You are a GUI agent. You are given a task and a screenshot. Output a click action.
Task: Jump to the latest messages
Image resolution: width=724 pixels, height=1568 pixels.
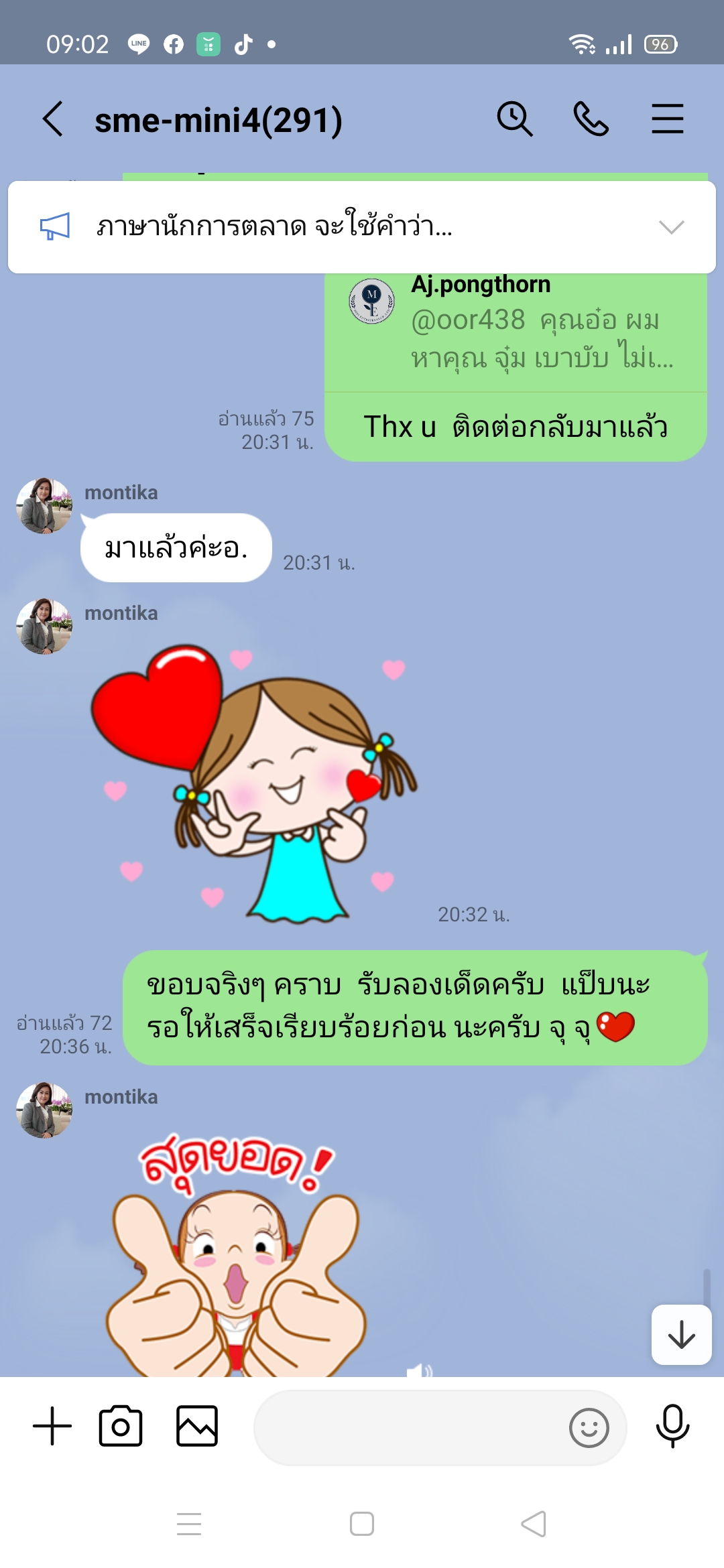(681, 1335)
